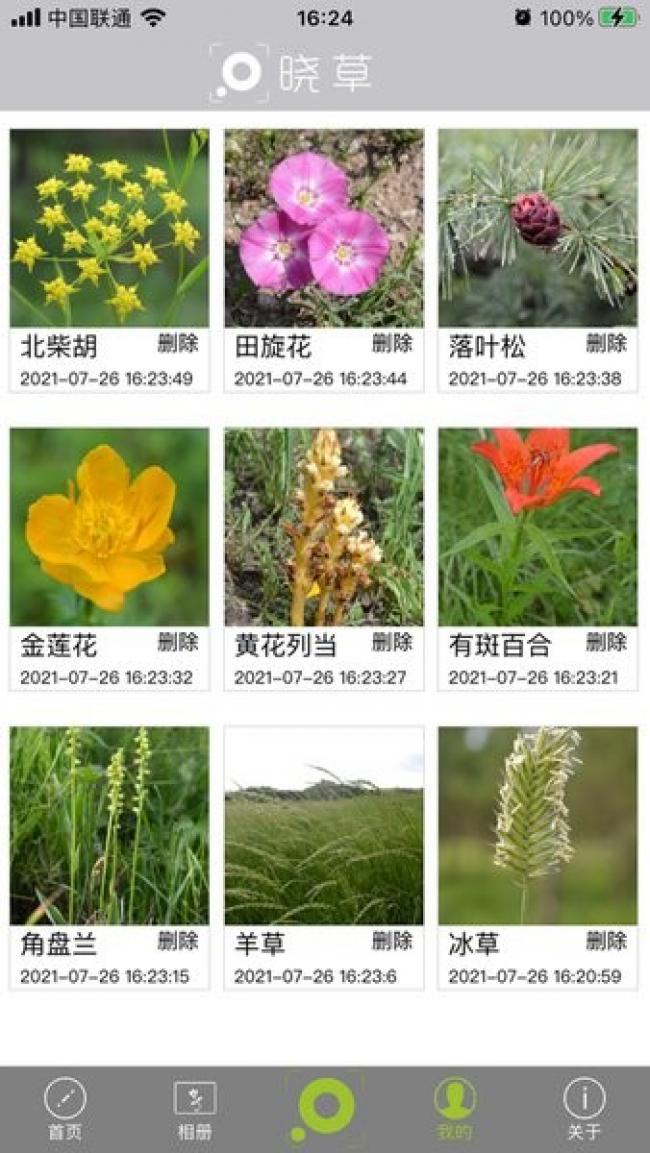Image resolution: width=650 pixels, height=1153 pixels.
Task: Delete the 北柴胡 record
Action: (x=179, y=343)
